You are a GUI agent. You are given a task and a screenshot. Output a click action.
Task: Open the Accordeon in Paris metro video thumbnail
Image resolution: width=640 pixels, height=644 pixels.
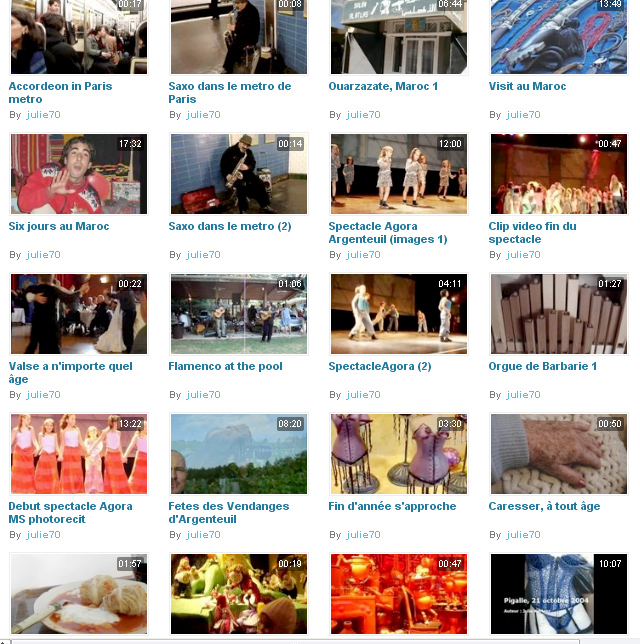(x=78, y=37)
